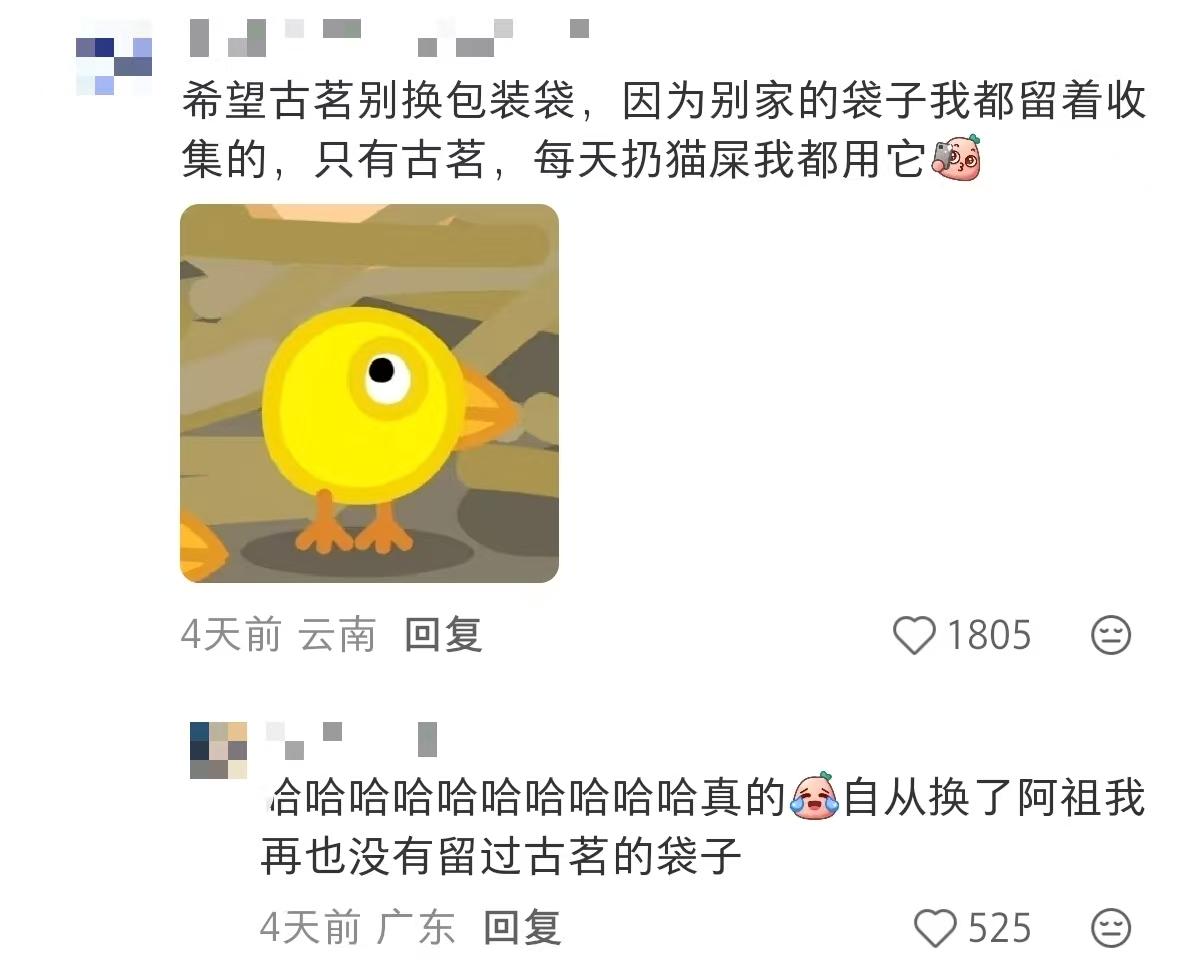Screen dimensions: 1200x967
Task: Tap the dislike face next to 1805
Action: point(1110,635)
